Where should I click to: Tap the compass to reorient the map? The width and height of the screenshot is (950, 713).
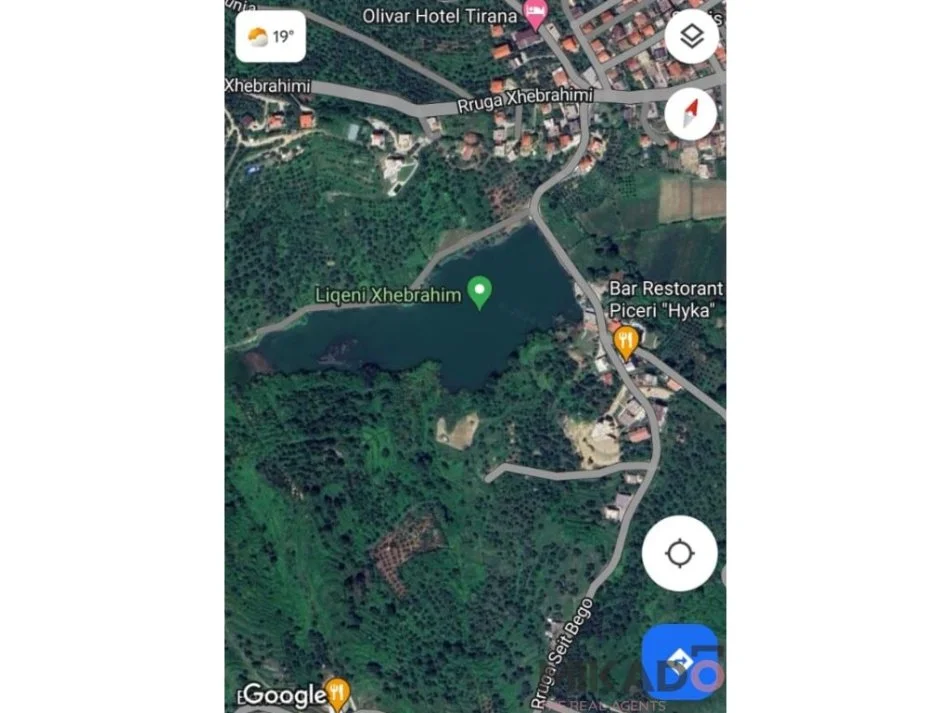tap(691, 114)
